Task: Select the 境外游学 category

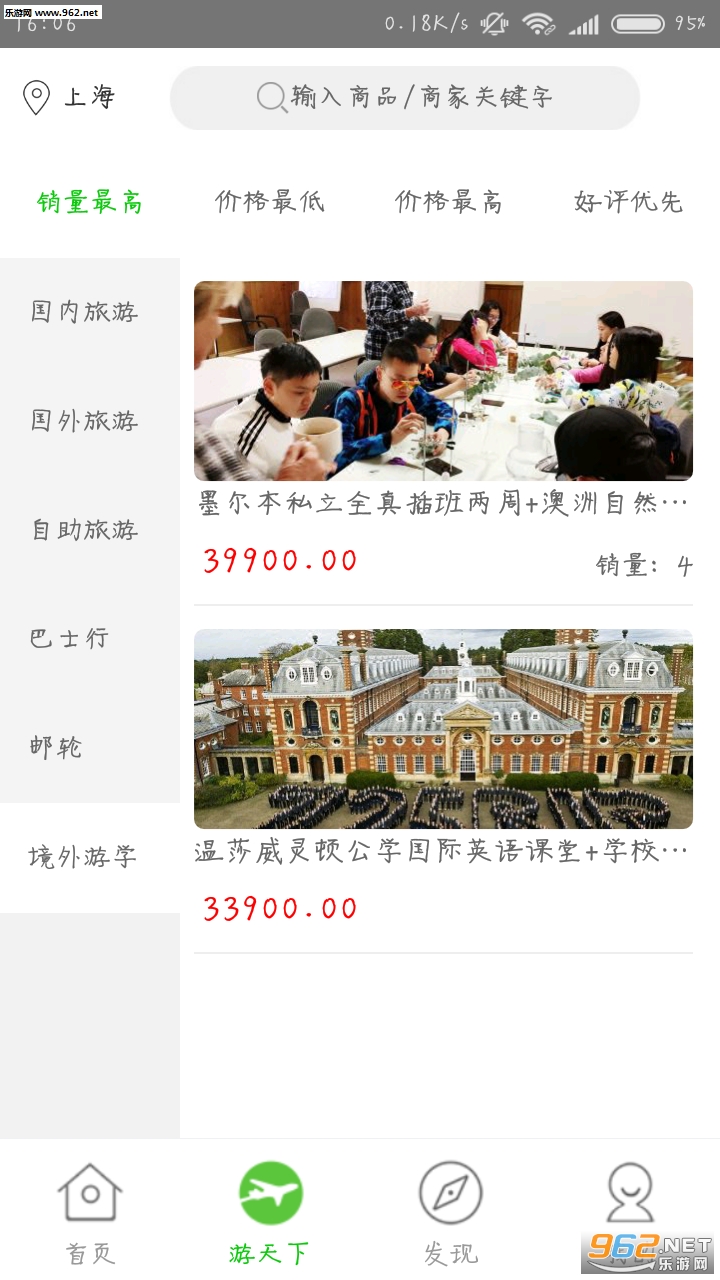Action: [83, 858]
